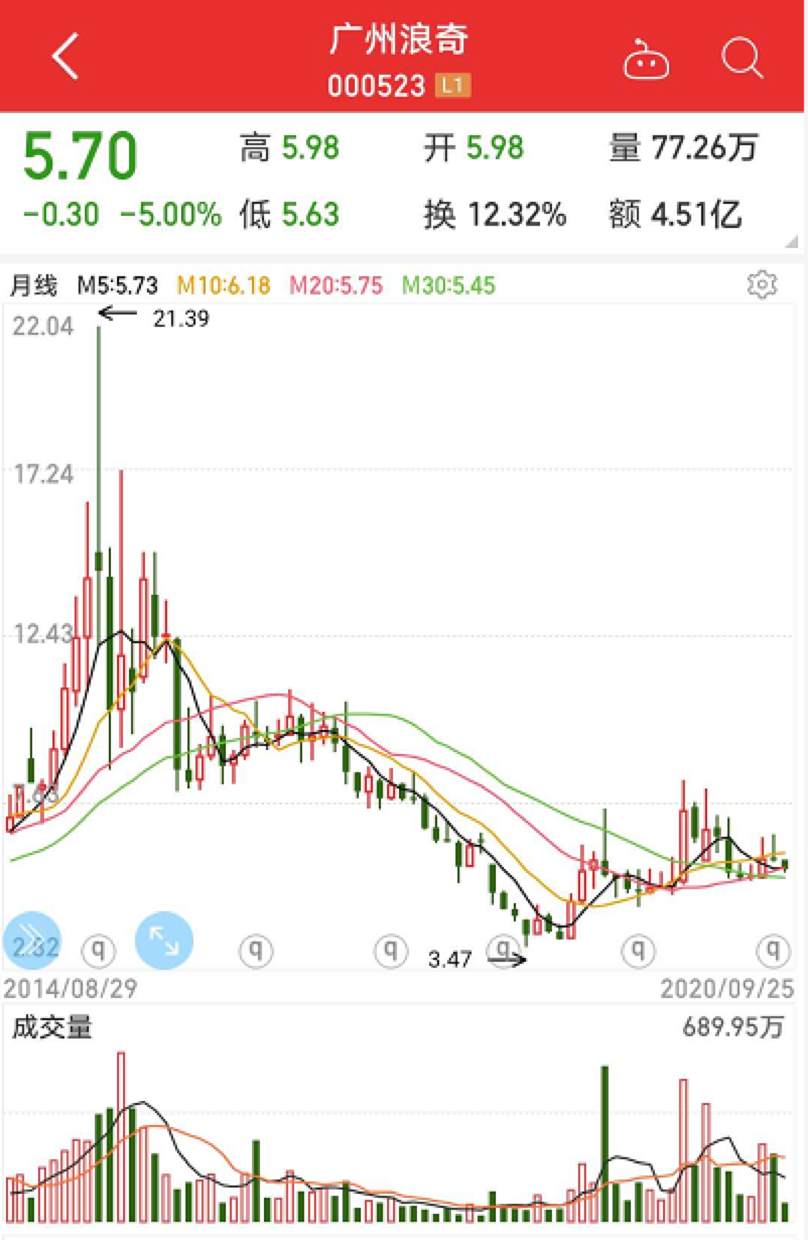Image resolution: width=808 pixels, height=1244 pixels.
Task: Tap the event marker circle near the 3.47 low
Action: tap(504, 951)
